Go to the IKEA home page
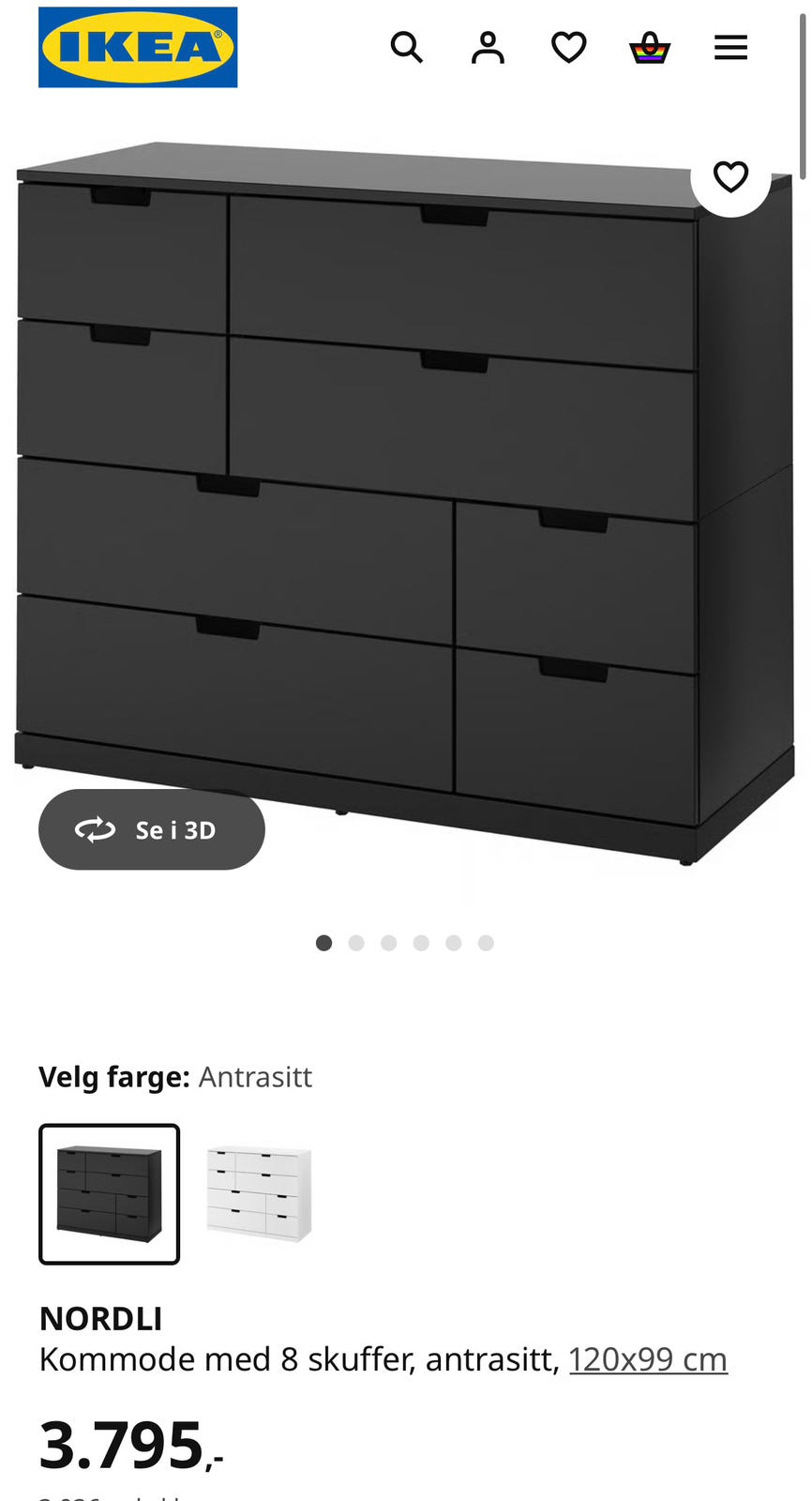The height and width of the screenshot is (1501, 812). coord(138,47)
